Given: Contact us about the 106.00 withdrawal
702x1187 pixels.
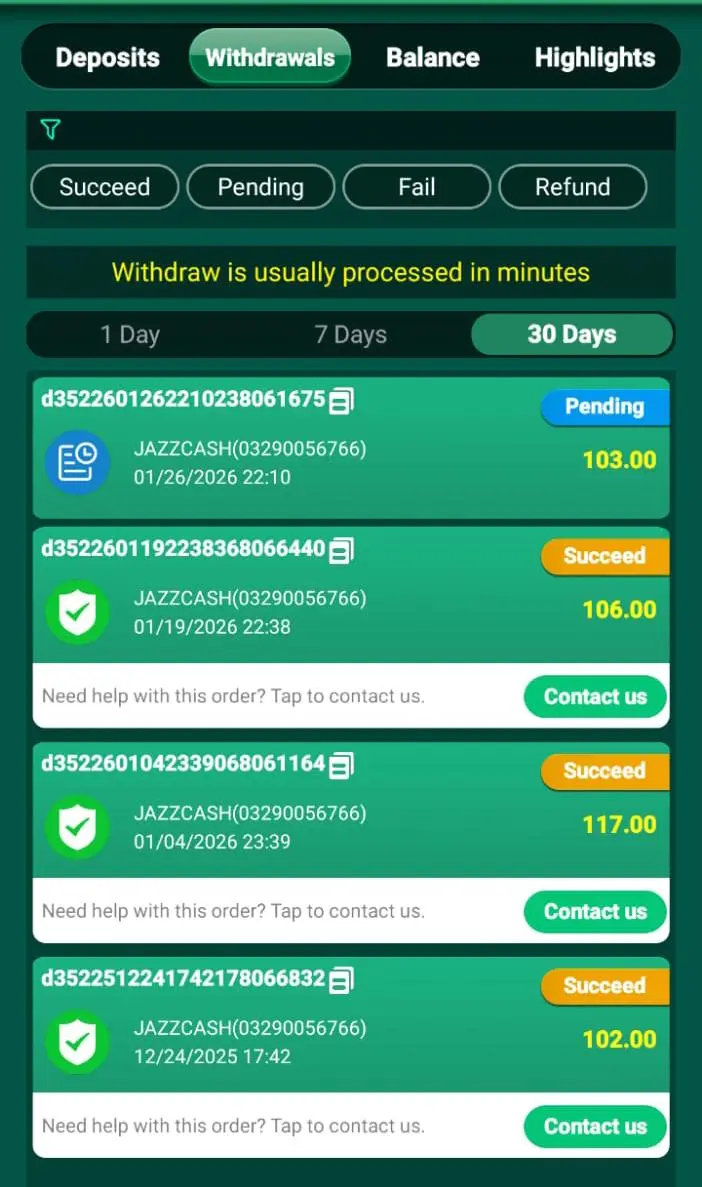Looking at the screenshot, I should 595,697.
